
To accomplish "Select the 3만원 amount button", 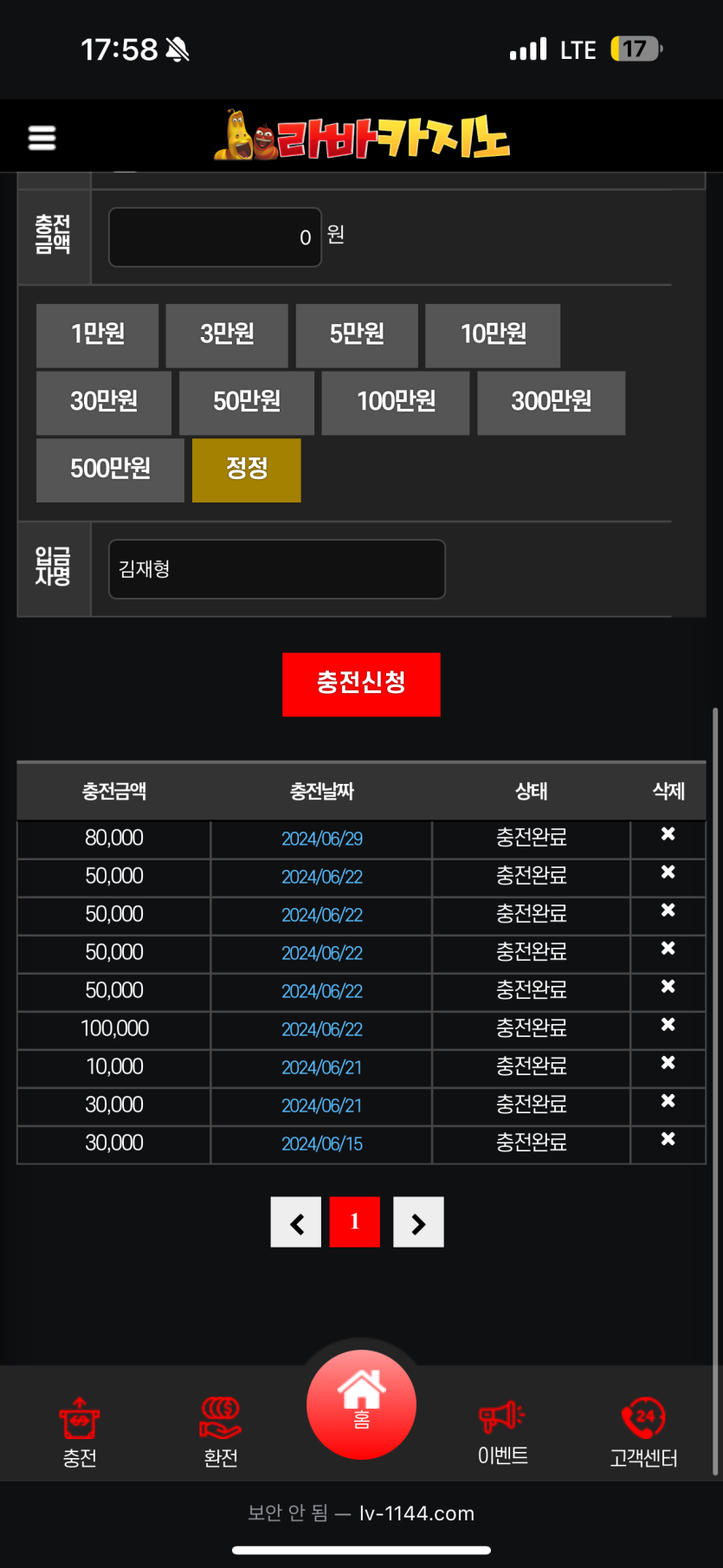I will tap(227, 334).
